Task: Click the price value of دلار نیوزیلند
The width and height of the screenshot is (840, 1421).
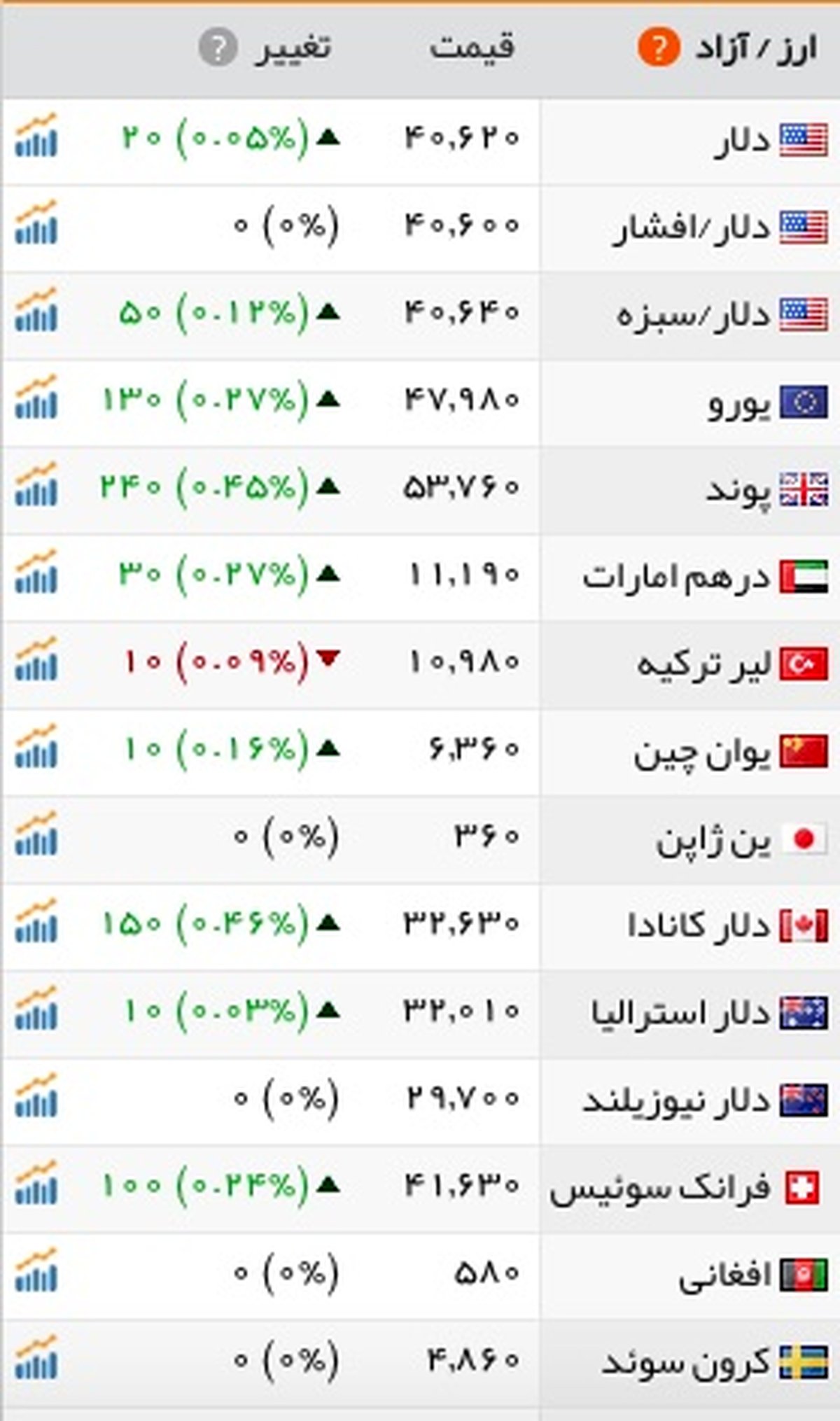Action: (x=462, y=1099)
